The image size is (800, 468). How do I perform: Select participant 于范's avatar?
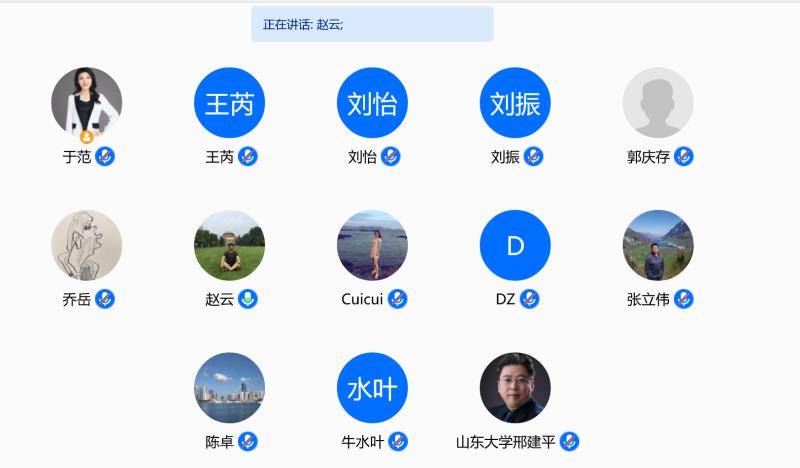[87, 102]
